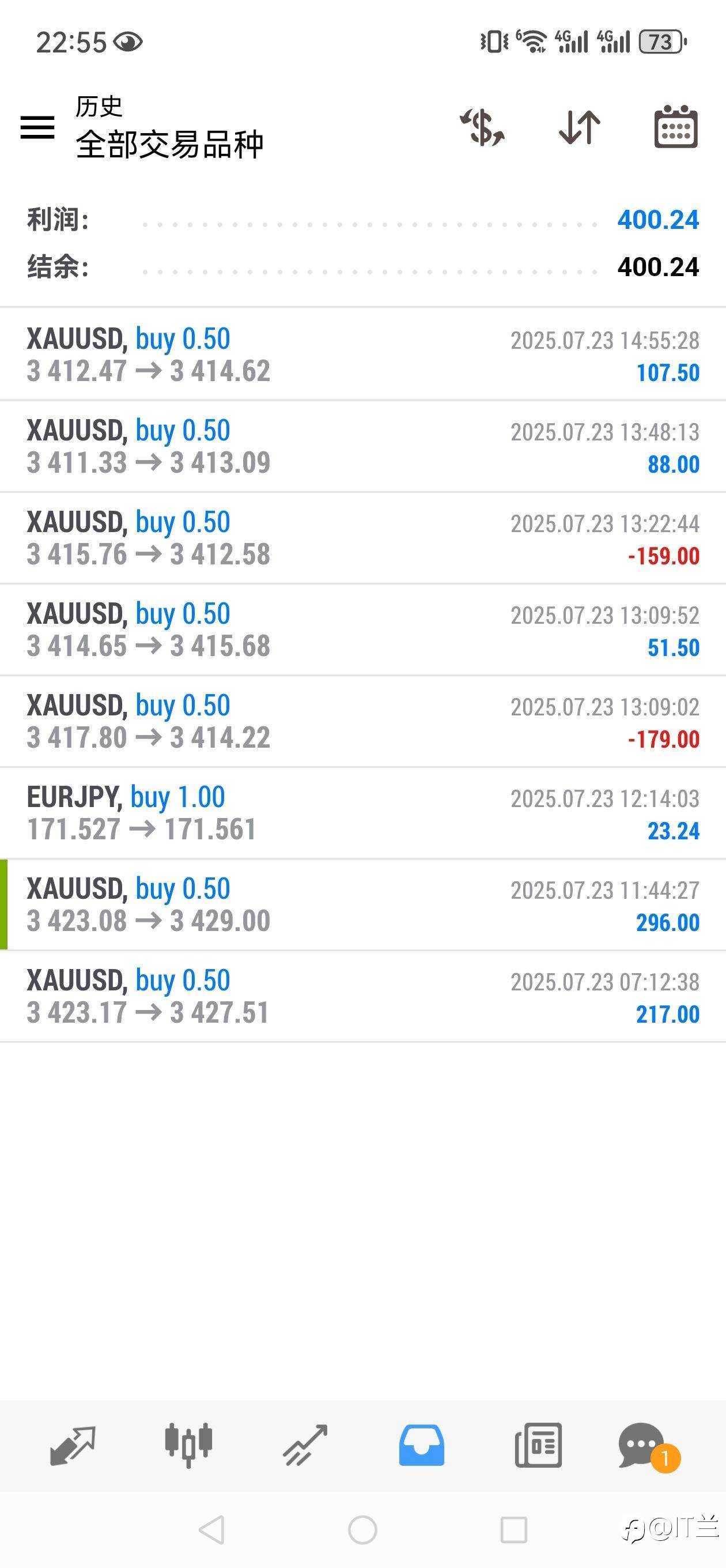Switch to the candlestick chart tab
726x1568 pixels.
[188, 1445]
